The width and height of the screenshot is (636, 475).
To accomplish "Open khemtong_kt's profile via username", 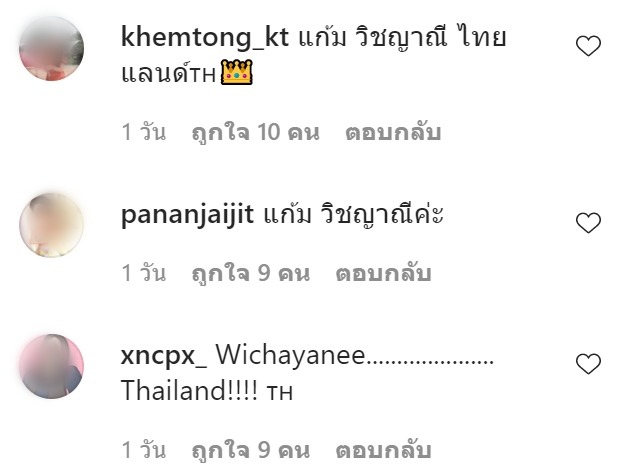I will pos(204,38).
